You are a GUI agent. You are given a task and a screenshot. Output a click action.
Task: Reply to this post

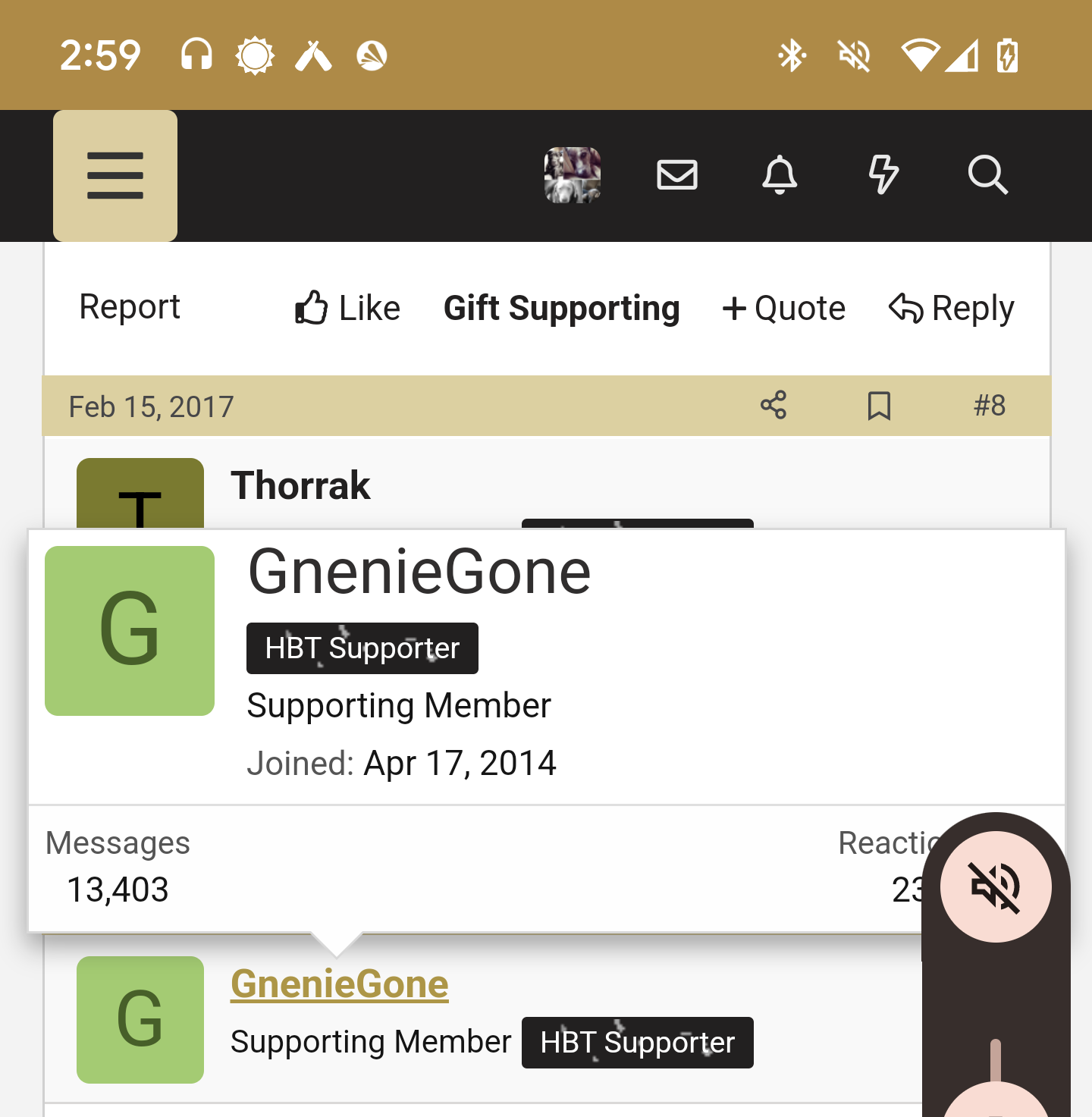[951, 308]
